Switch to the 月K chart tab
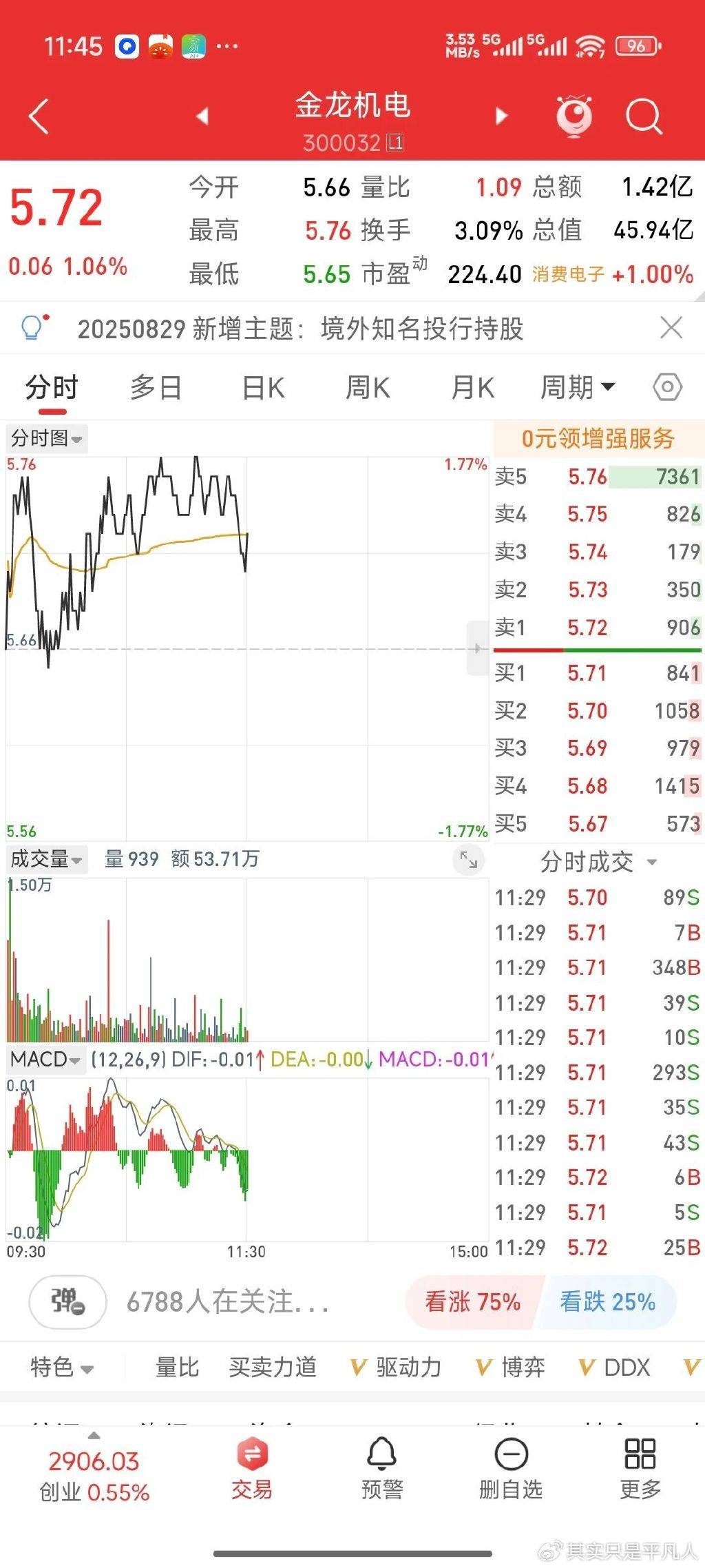The width and height of the screenshot is (705, 1568). [472, 388]
